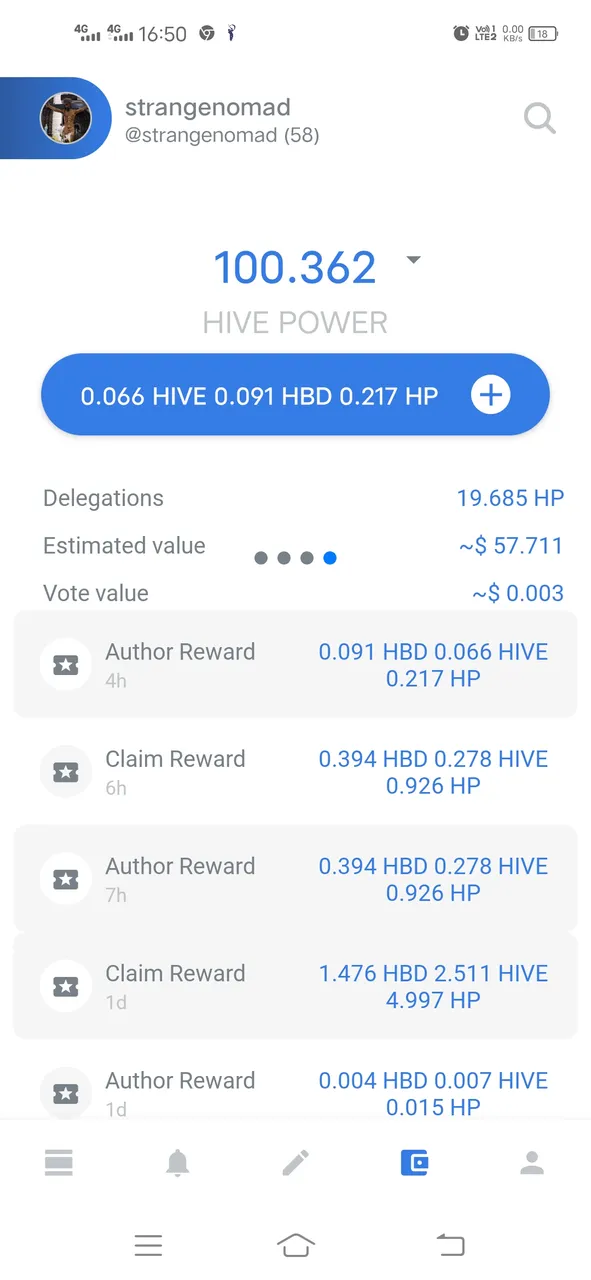
Task: Write a new post with pencil icon
Action: pos(295,1162)
